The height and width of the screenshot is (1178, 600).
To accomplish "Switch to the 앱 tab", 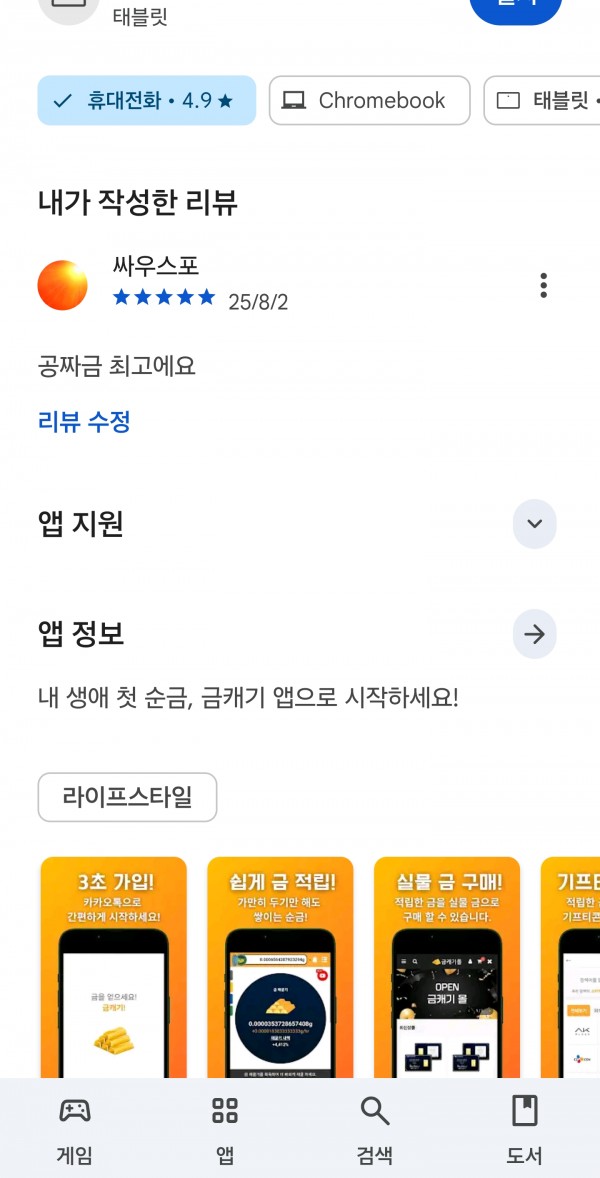I will pos(225,1129).
